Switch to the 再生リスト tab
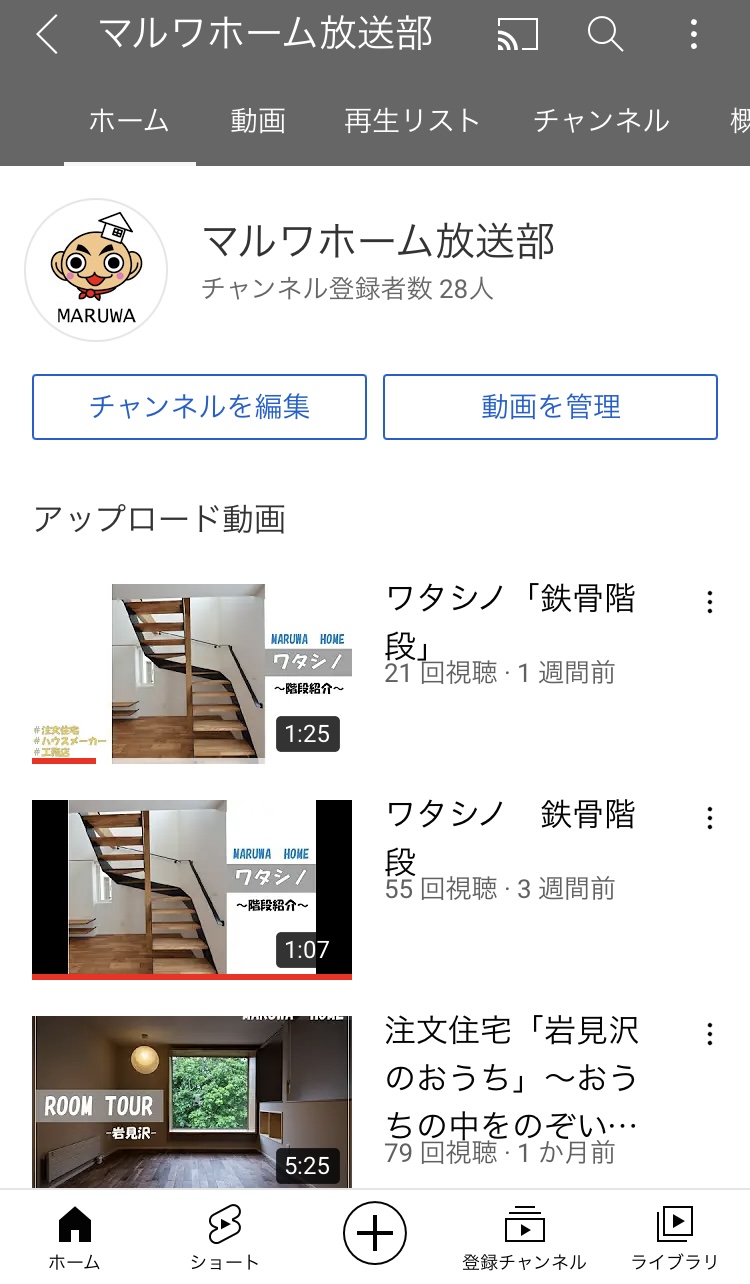The image size is (750, 1284). [412, 121]
